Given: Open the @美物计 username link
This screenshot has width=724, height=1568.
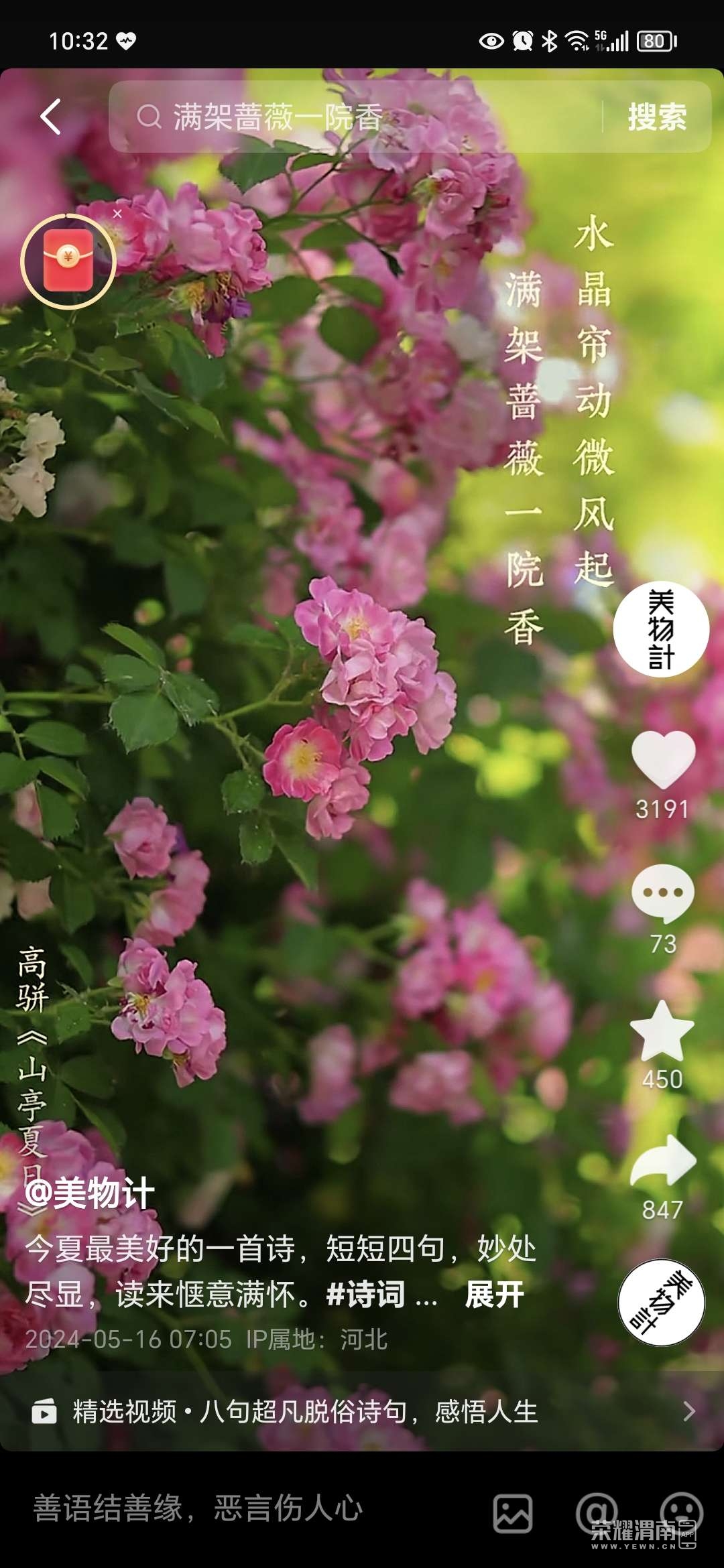Looking at the screenshot, I should tap(90, 1193).
